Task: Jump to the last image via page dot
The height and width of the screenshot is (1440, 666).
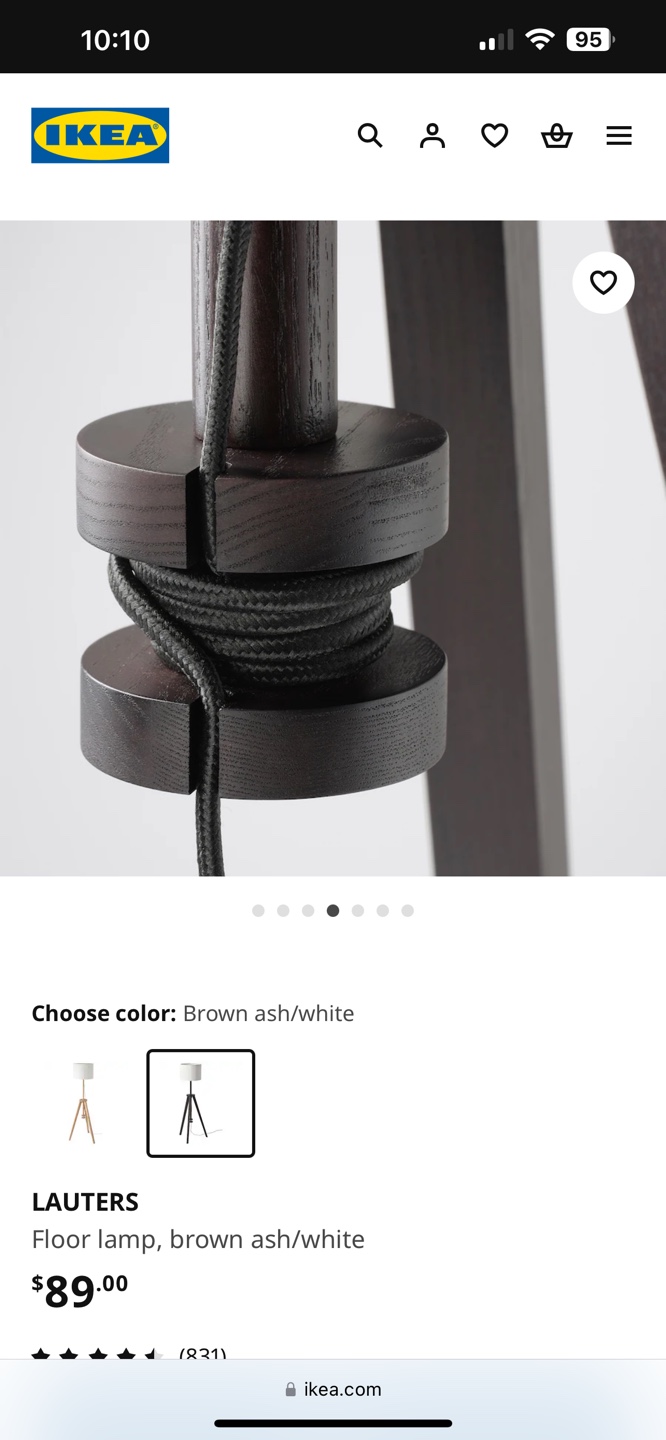Action: [x=407, y=910]
